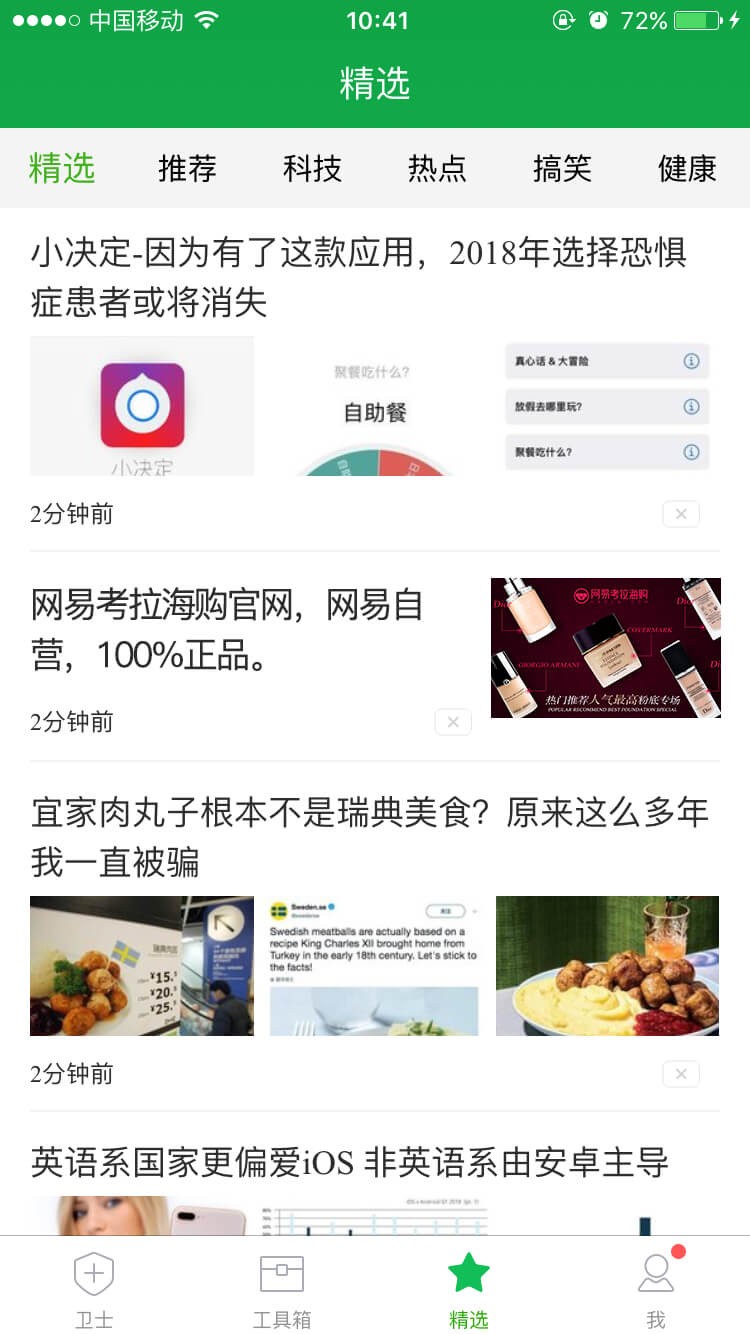Switch to the 推荐 top tab
This screenshot has width=750, height=1334.
[x=187, y=168]
